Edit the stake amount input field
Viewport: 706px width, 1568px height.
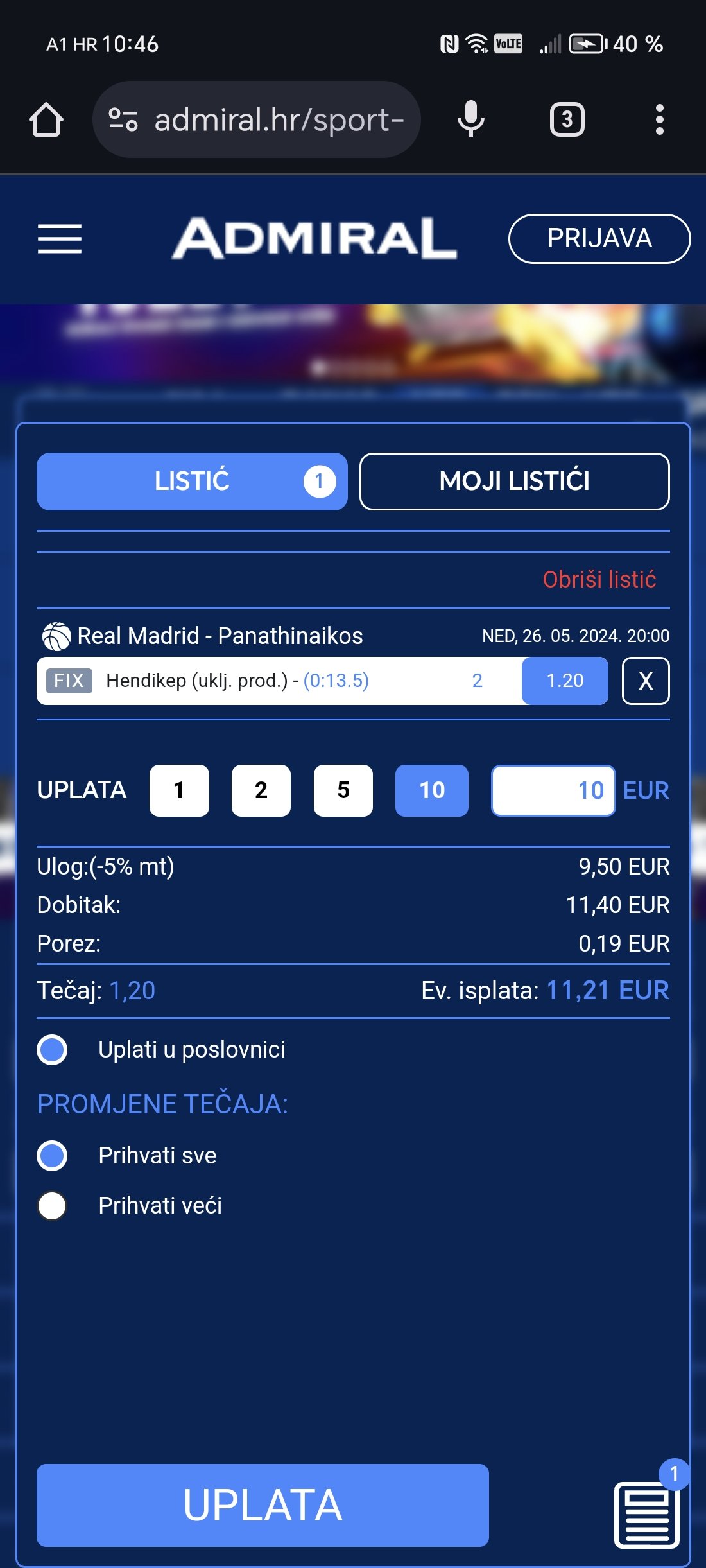(x=553, y=790)
